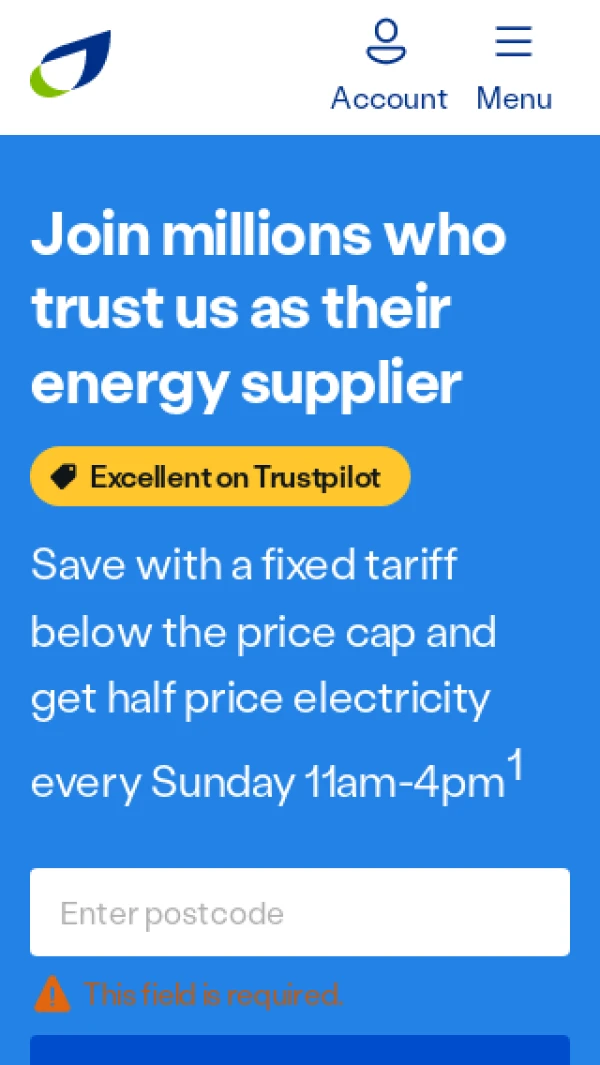Tap the Enter postcode field
Image resolution: width=600 pixels, height=1065 pixels.
pos(300,912)
